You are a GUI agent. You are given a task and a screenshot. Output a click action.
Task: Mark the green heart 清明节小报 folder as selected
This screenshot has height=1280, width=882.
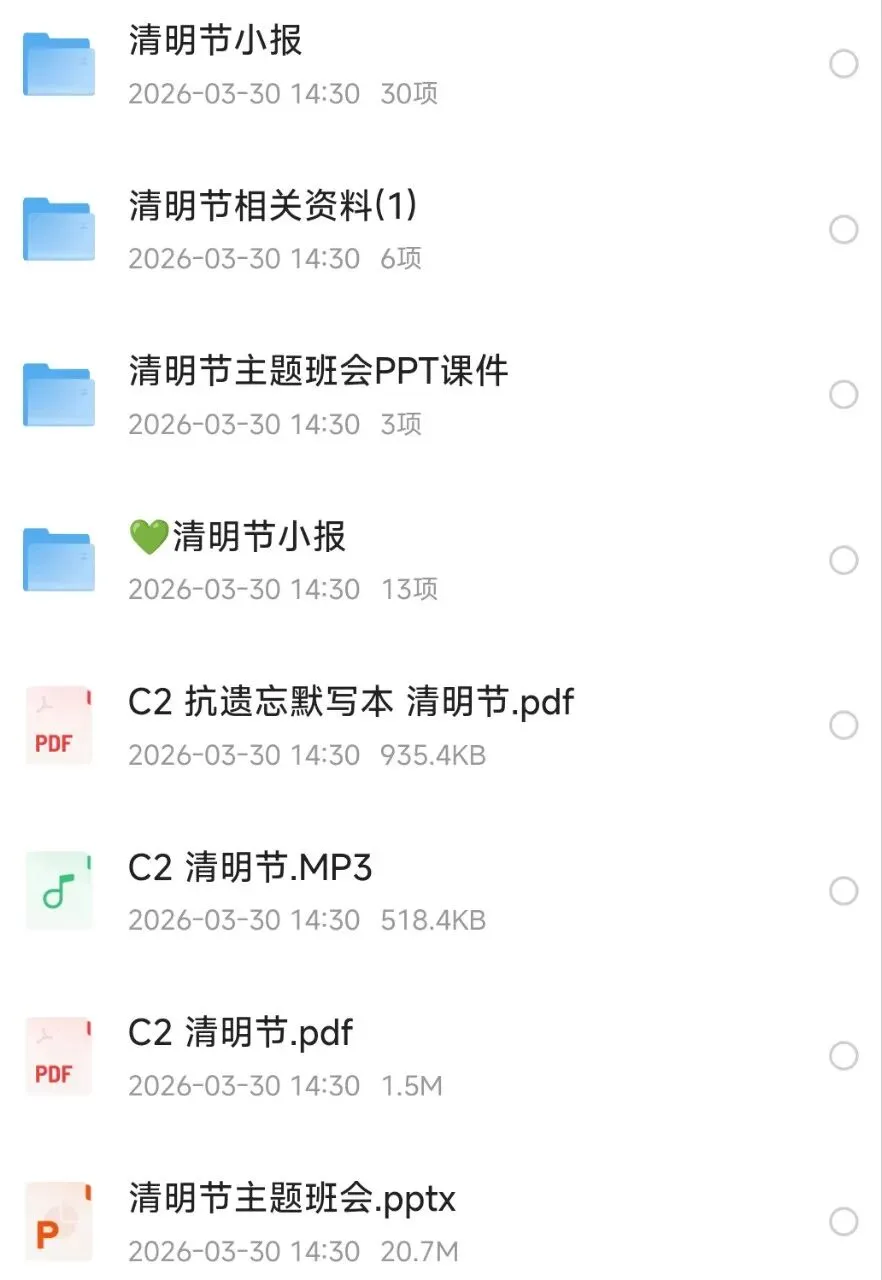coord(844,560)
